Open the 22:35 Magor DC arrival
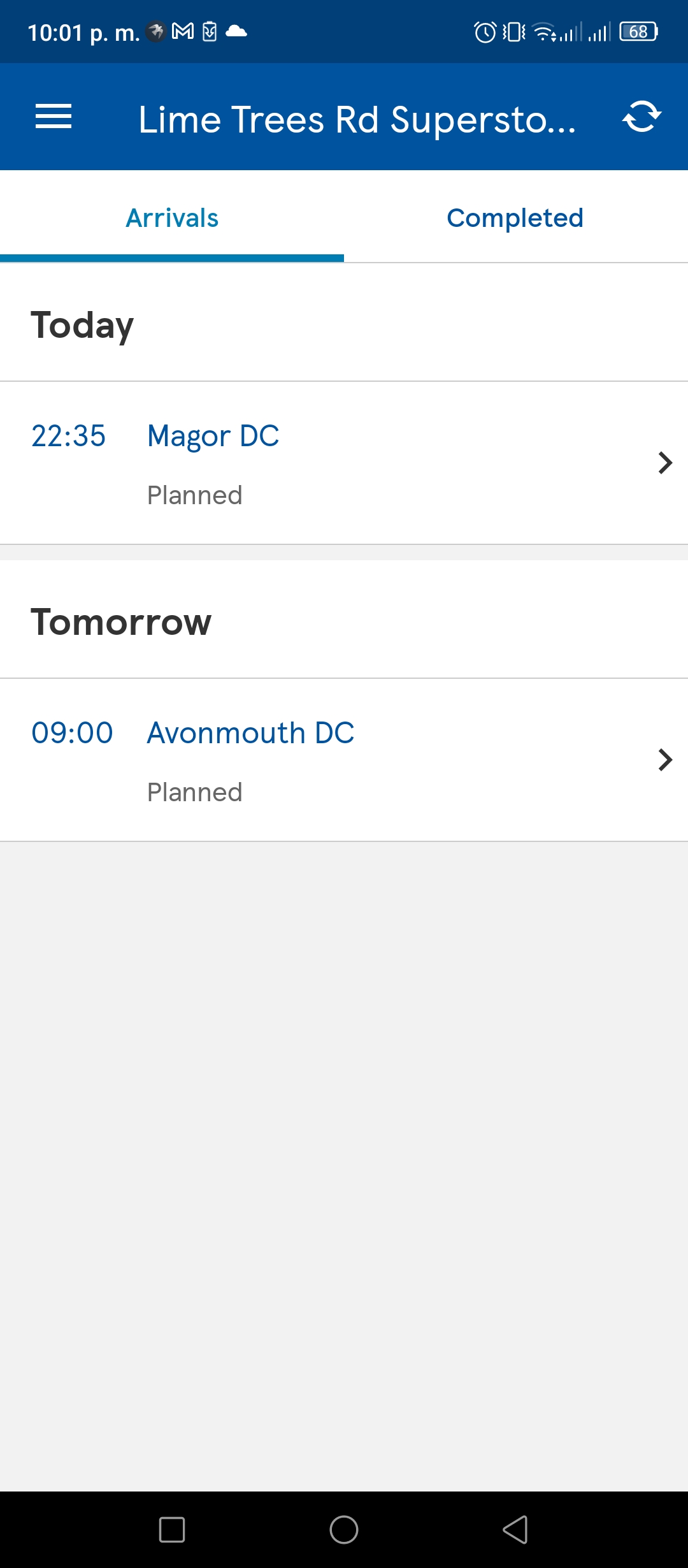 point(344,463)
